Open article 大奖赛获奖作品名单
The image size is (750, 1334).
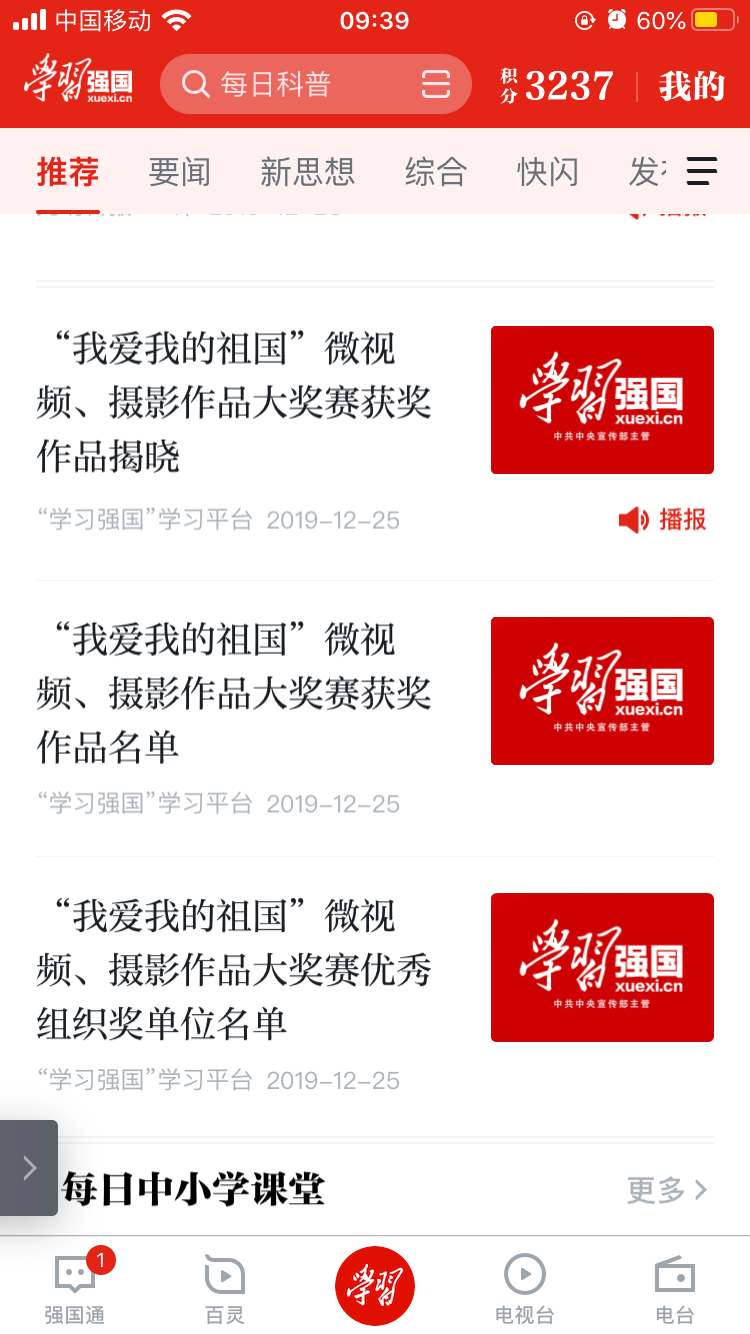(235, 692)
